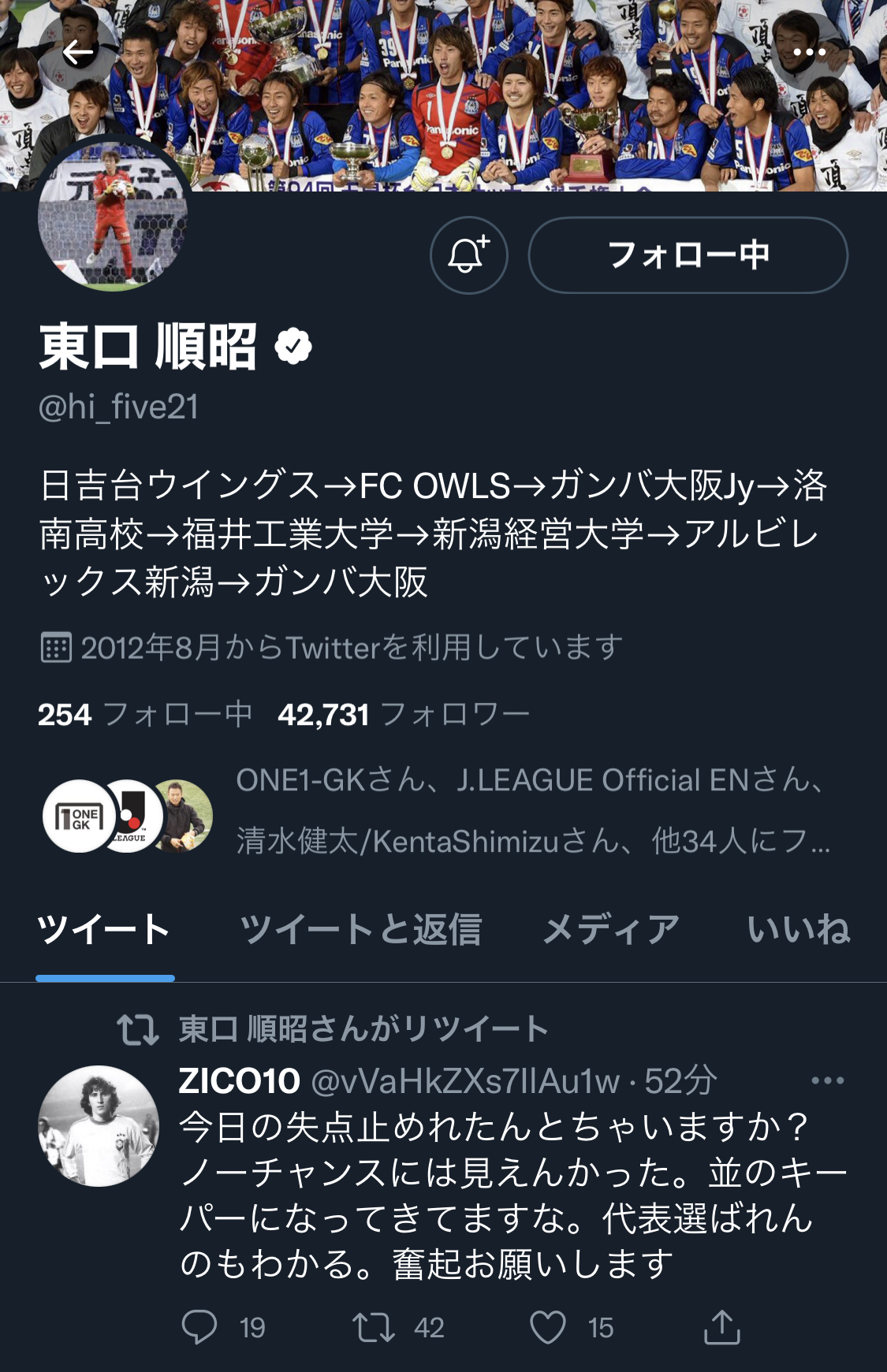Open 東口 順昭's profile picture
The height and width of the screenshot is (1372, 887).
point(113,215)
